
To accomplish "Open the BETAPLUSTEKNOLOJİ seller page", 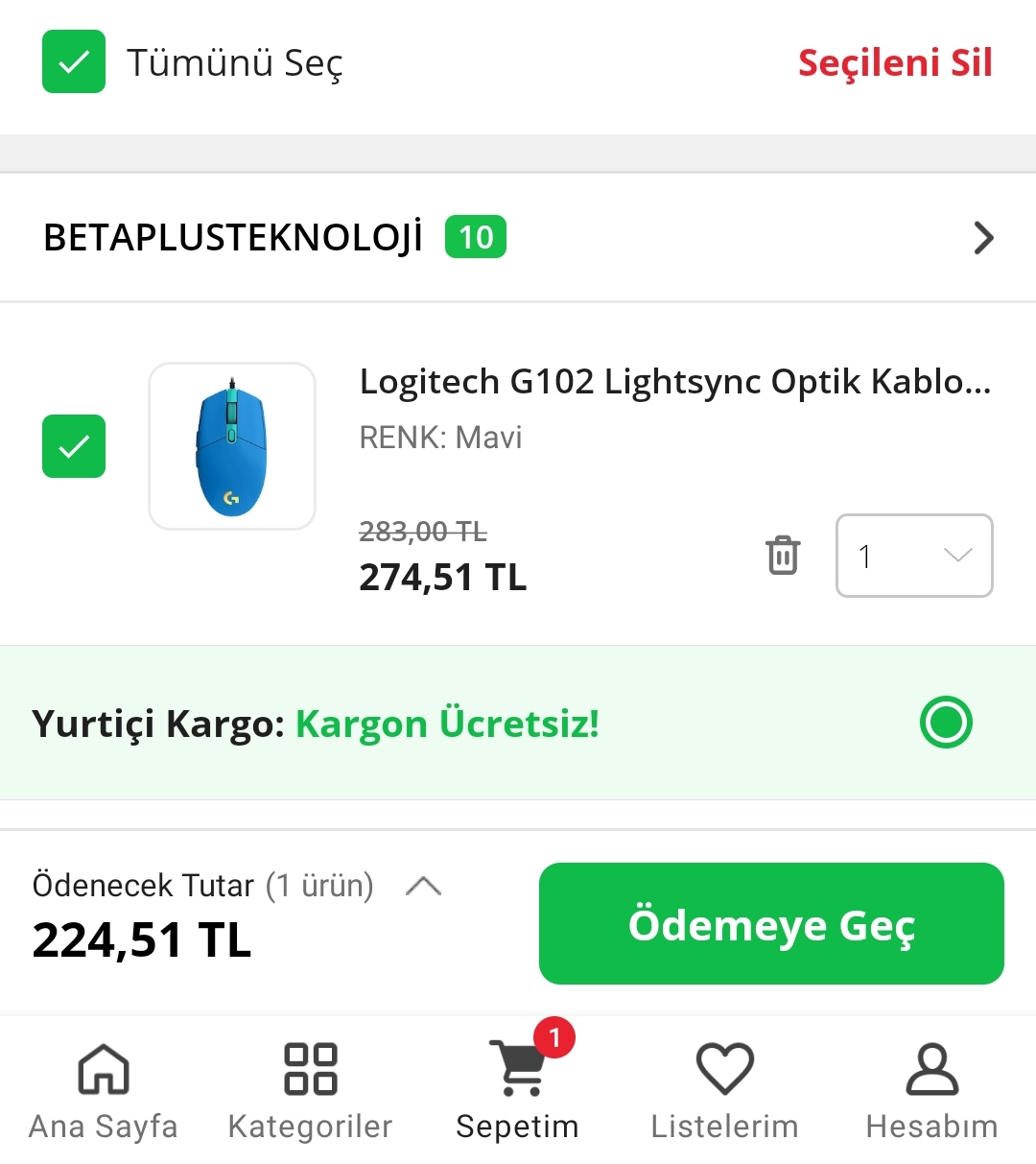I will [x=983, y=238].
